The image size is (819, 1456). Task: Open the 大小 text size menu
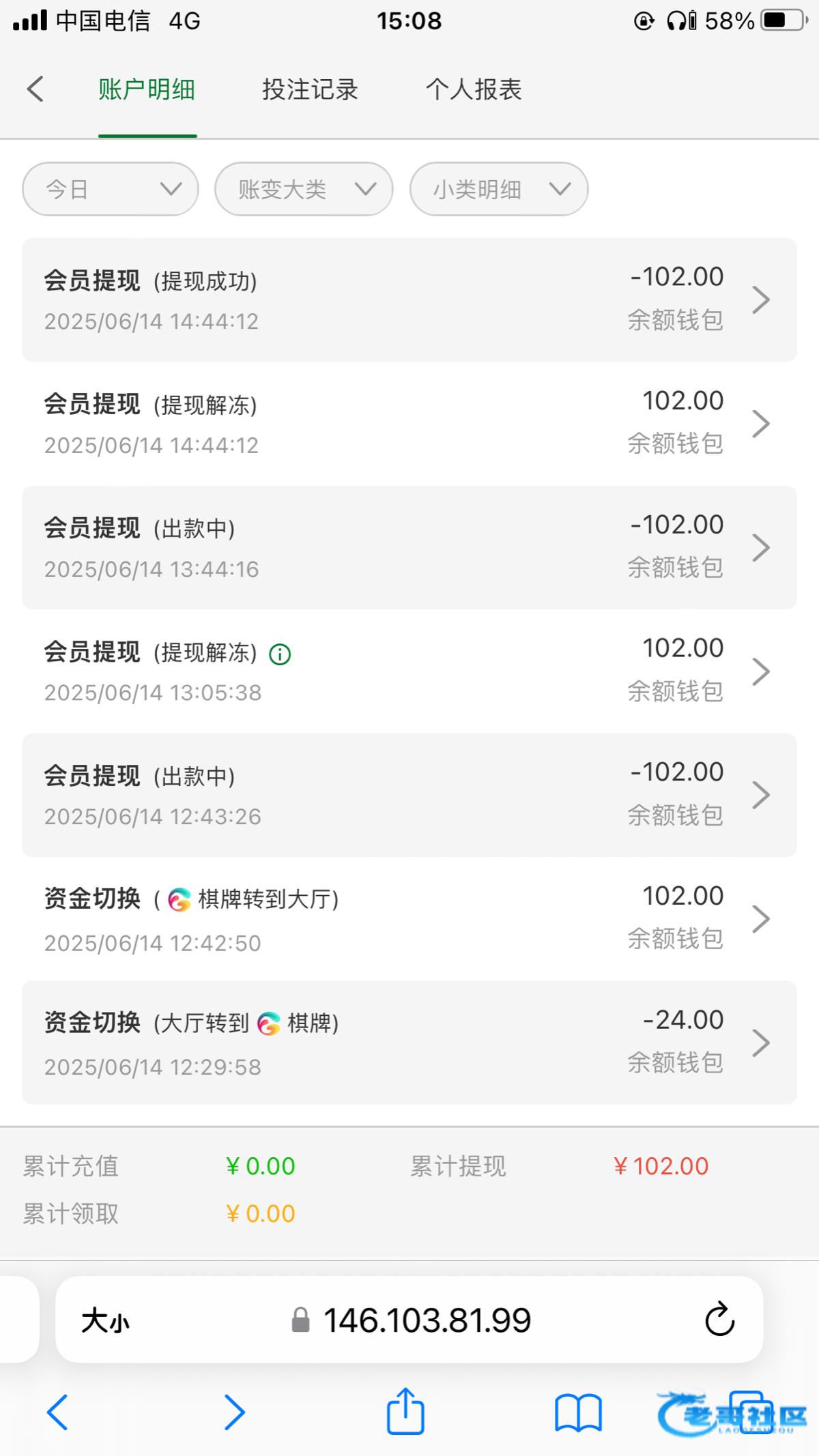coord(105,1321)
